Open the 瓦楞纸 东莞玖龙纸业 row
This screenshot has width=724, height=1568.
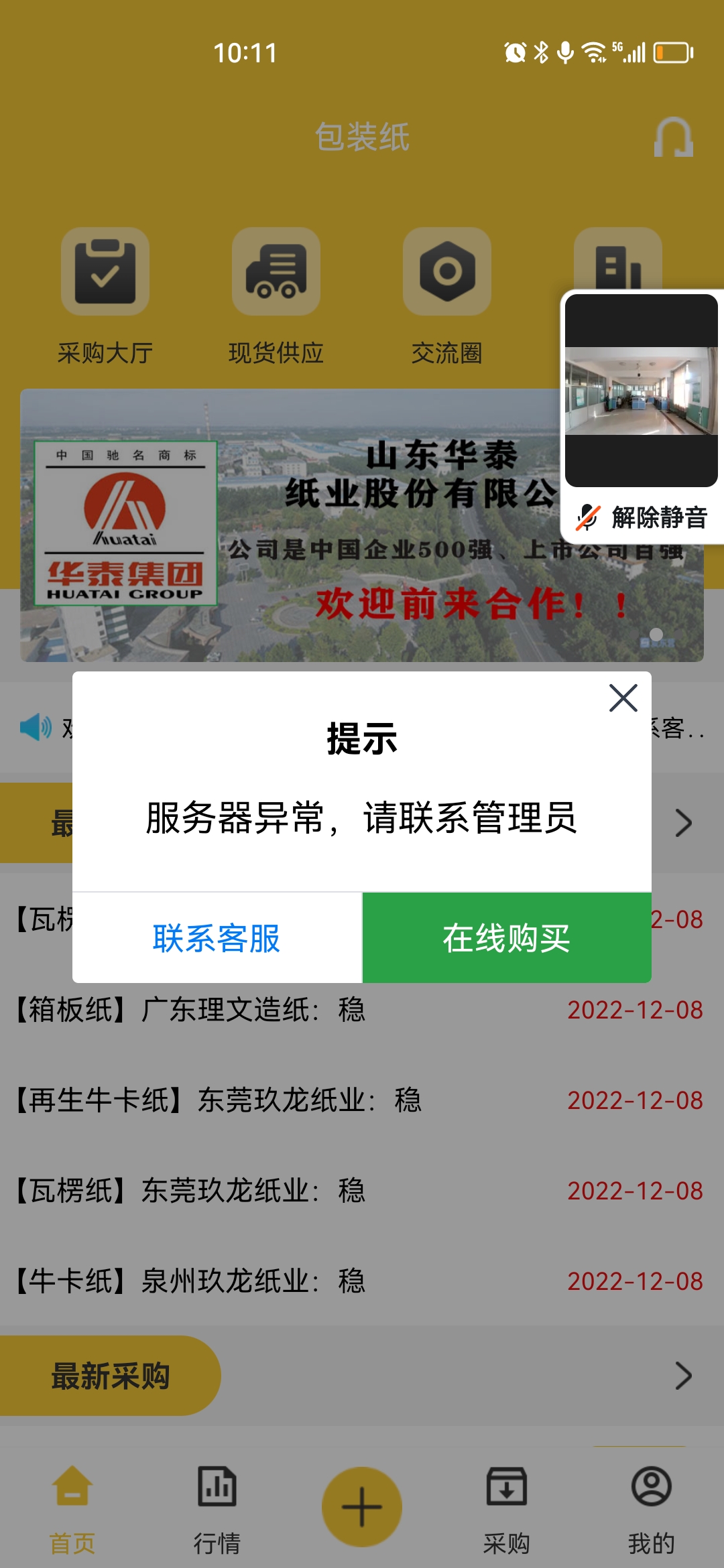pos(359,1191)
